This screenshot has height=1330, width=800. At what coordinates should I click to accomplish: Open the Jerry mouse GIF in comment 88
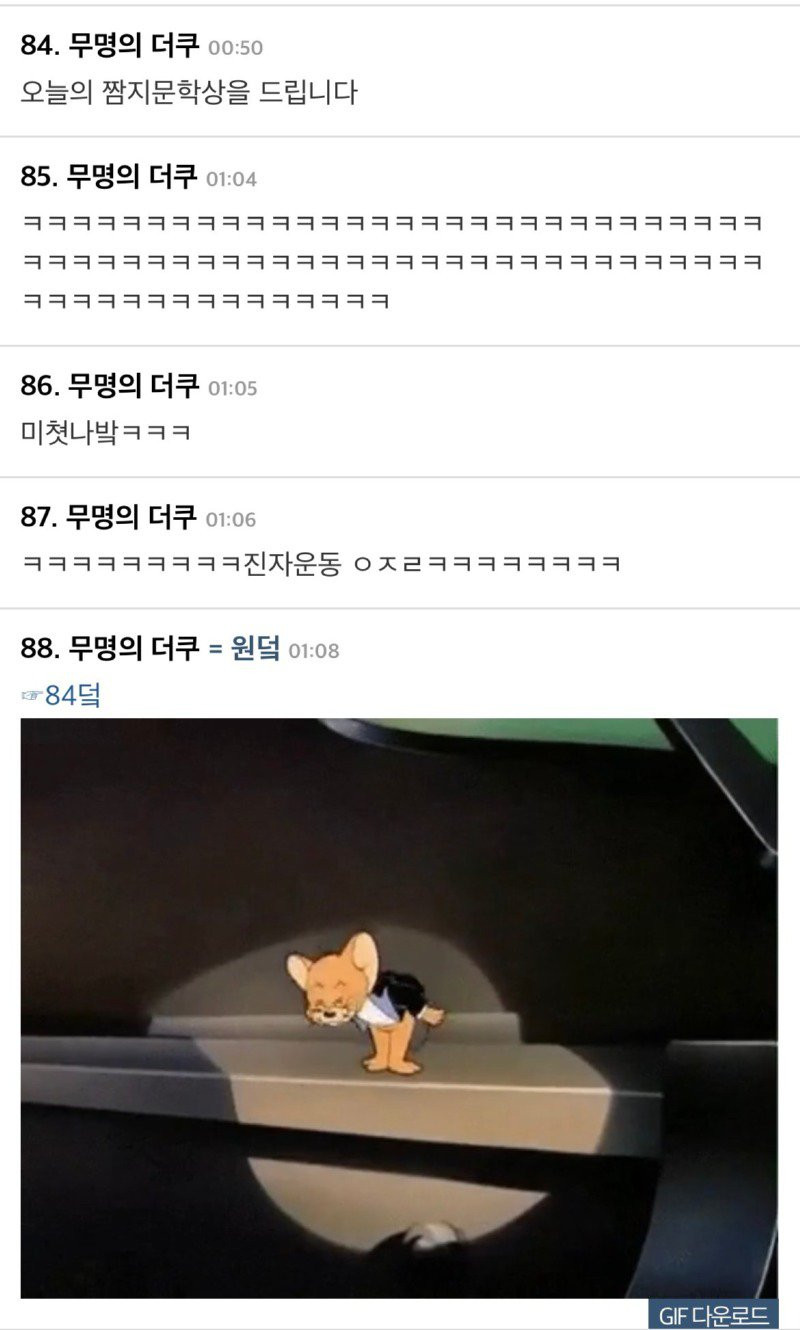point(398,1007)
